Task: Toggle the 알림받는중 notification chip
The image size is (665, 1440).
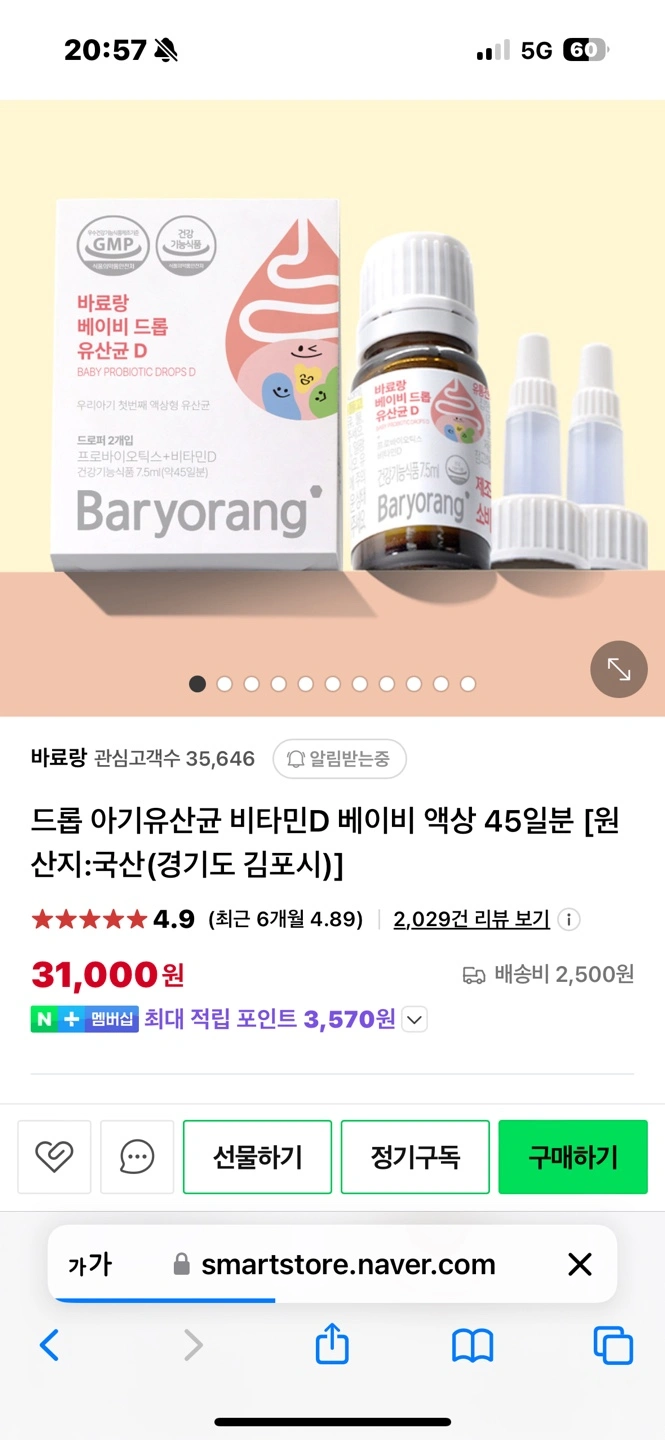Action: [x=339, y=759]
